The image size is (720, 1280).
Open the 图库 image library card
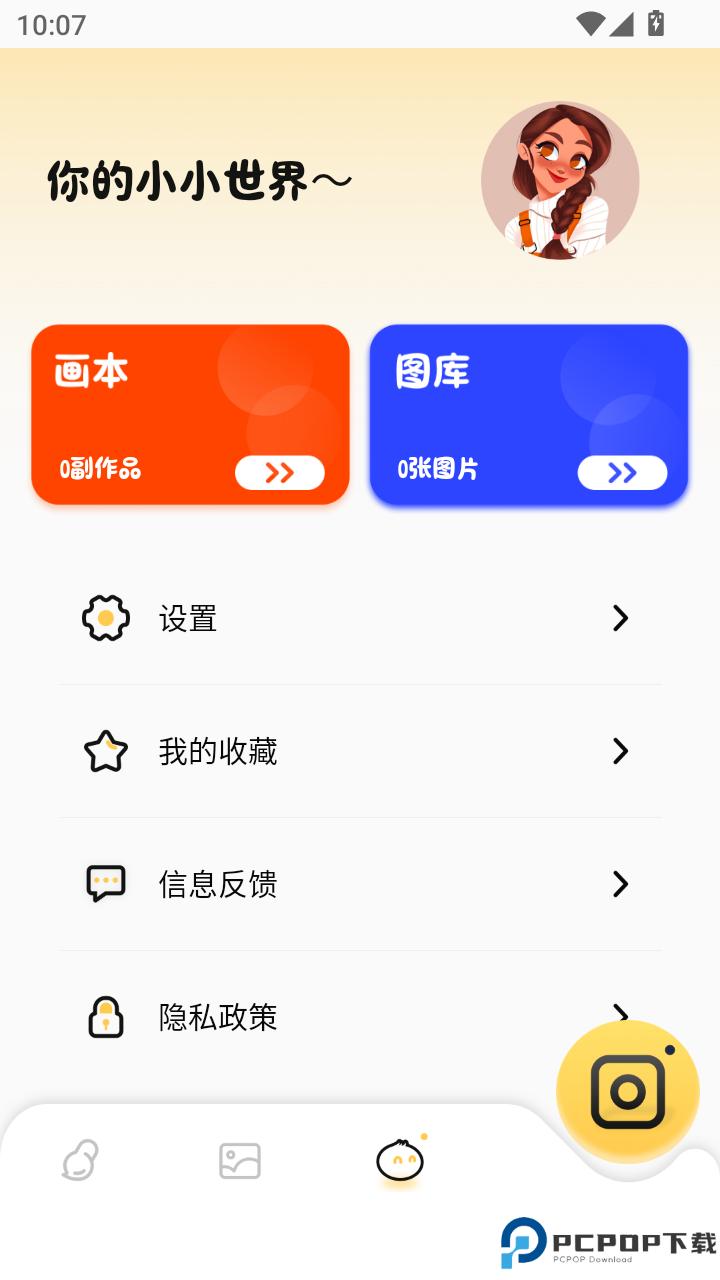(528, 414)
